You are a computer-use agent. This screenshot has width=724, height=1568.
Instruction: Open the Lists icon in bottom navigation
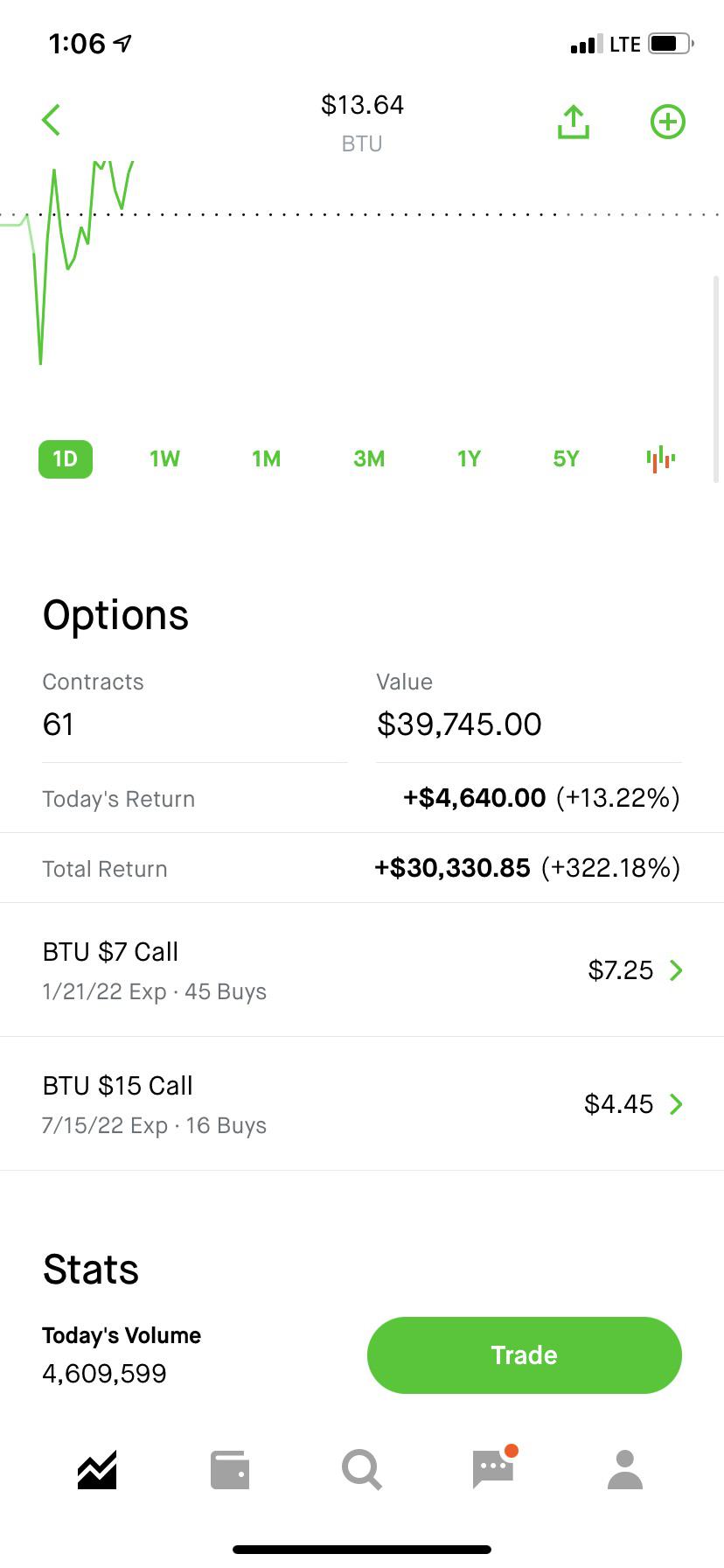click(x=229, y=1468)
